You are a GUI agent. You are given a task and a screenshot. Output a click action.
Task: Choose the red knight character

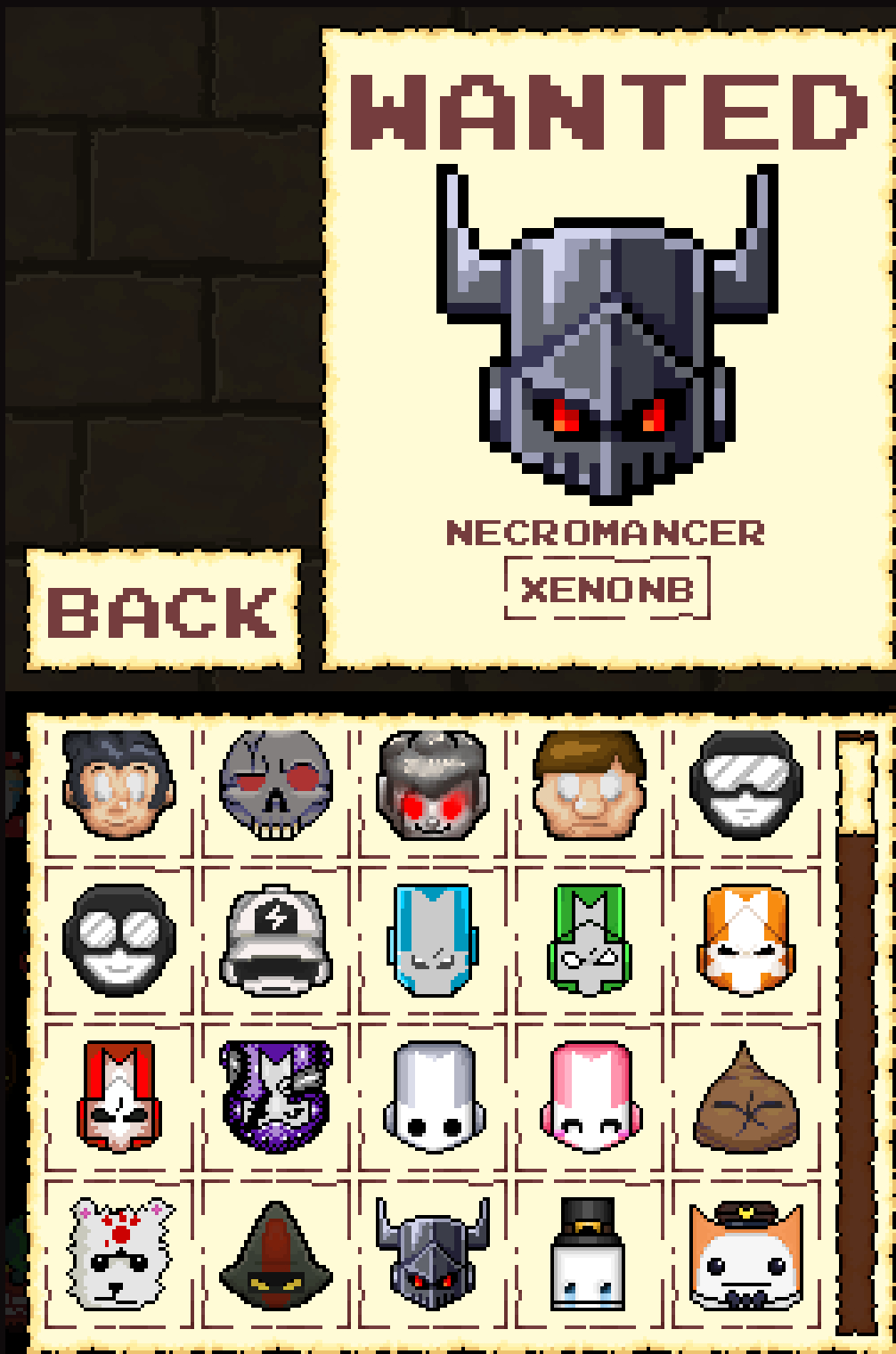[x=119, y=1097]
